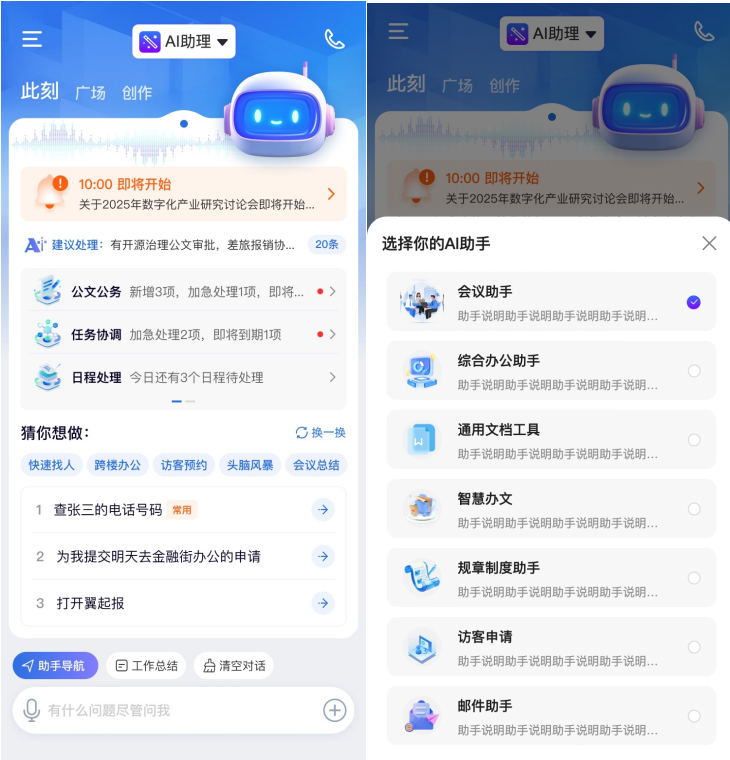Pick the 智慧办文 assistant option

(551, 508)
